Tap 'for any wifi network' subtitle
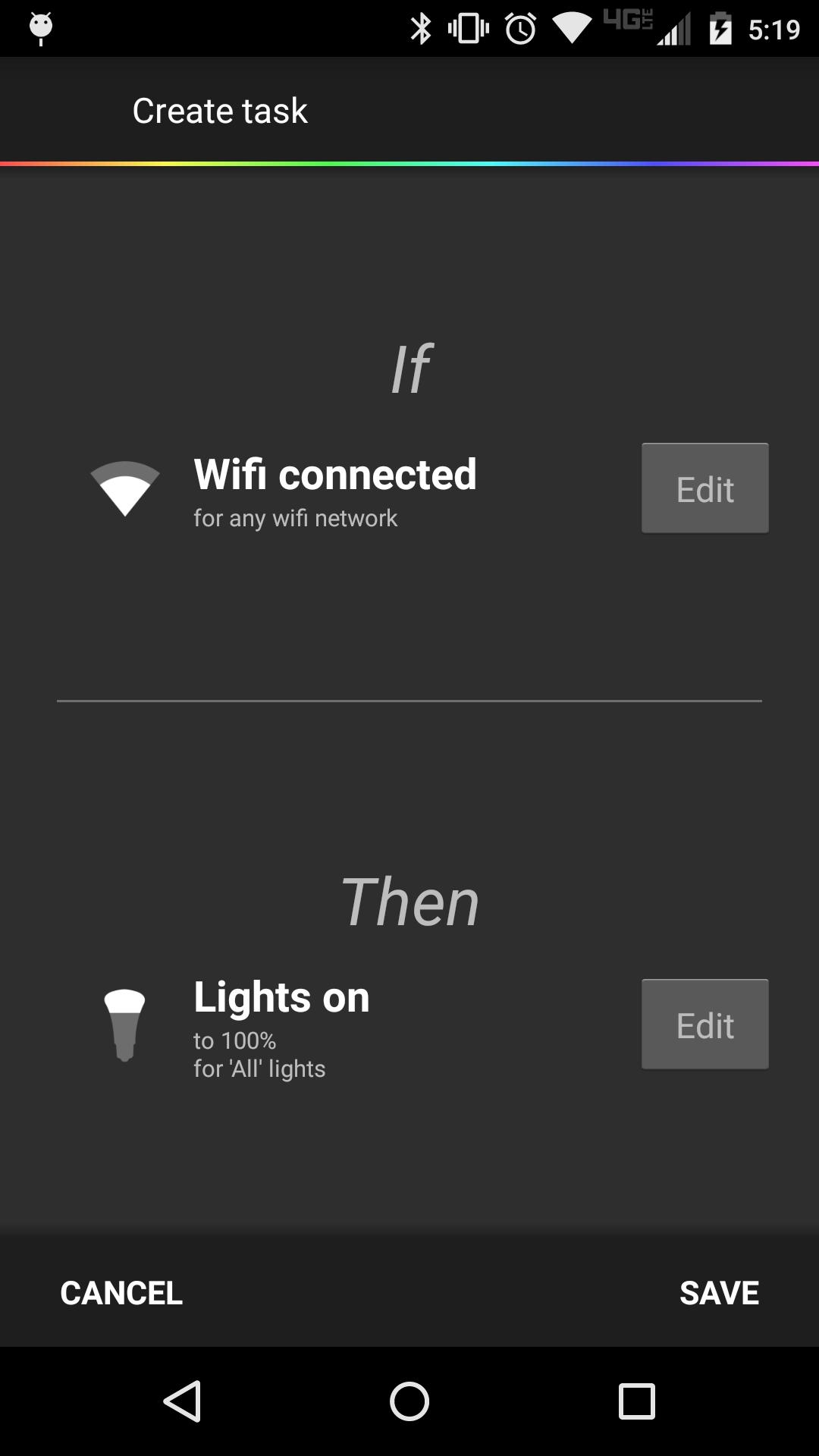Viewport: 819px width, 1456px height. click(x=295, y=519)
